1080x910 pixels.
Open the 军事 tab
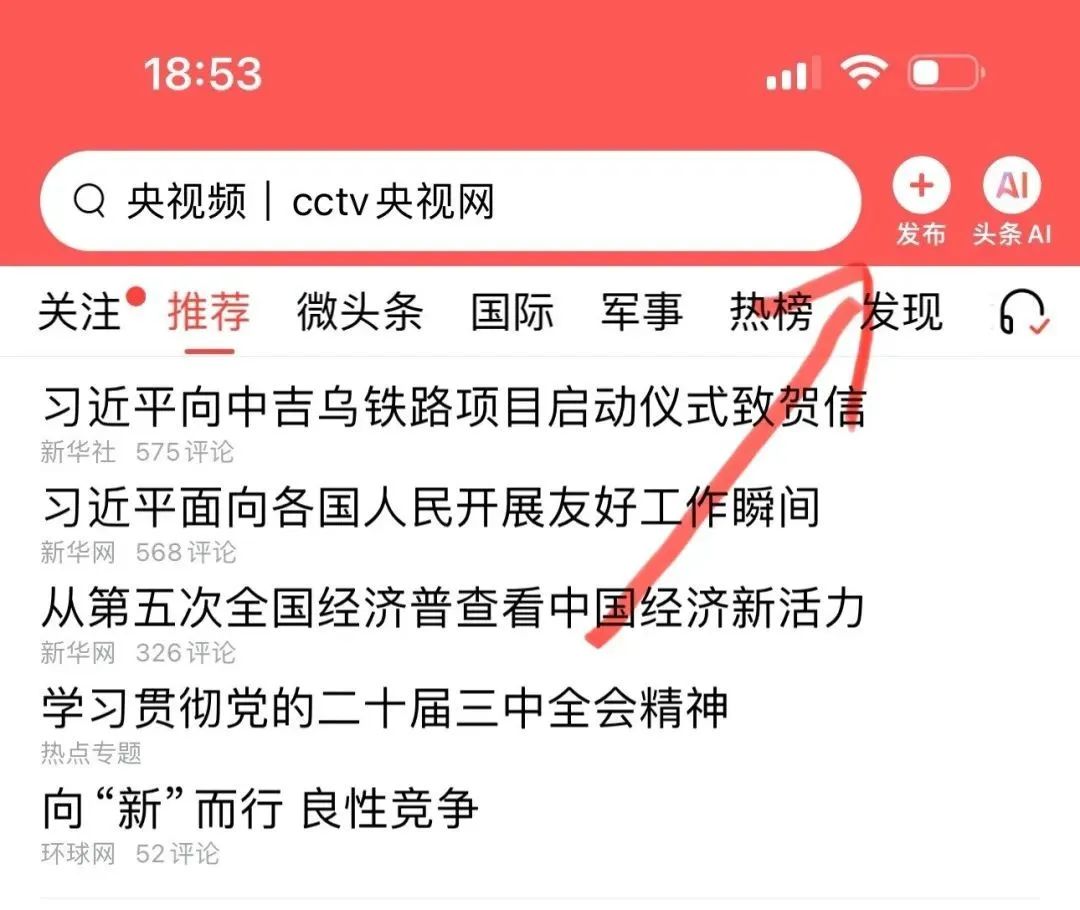tap(641, 312)
